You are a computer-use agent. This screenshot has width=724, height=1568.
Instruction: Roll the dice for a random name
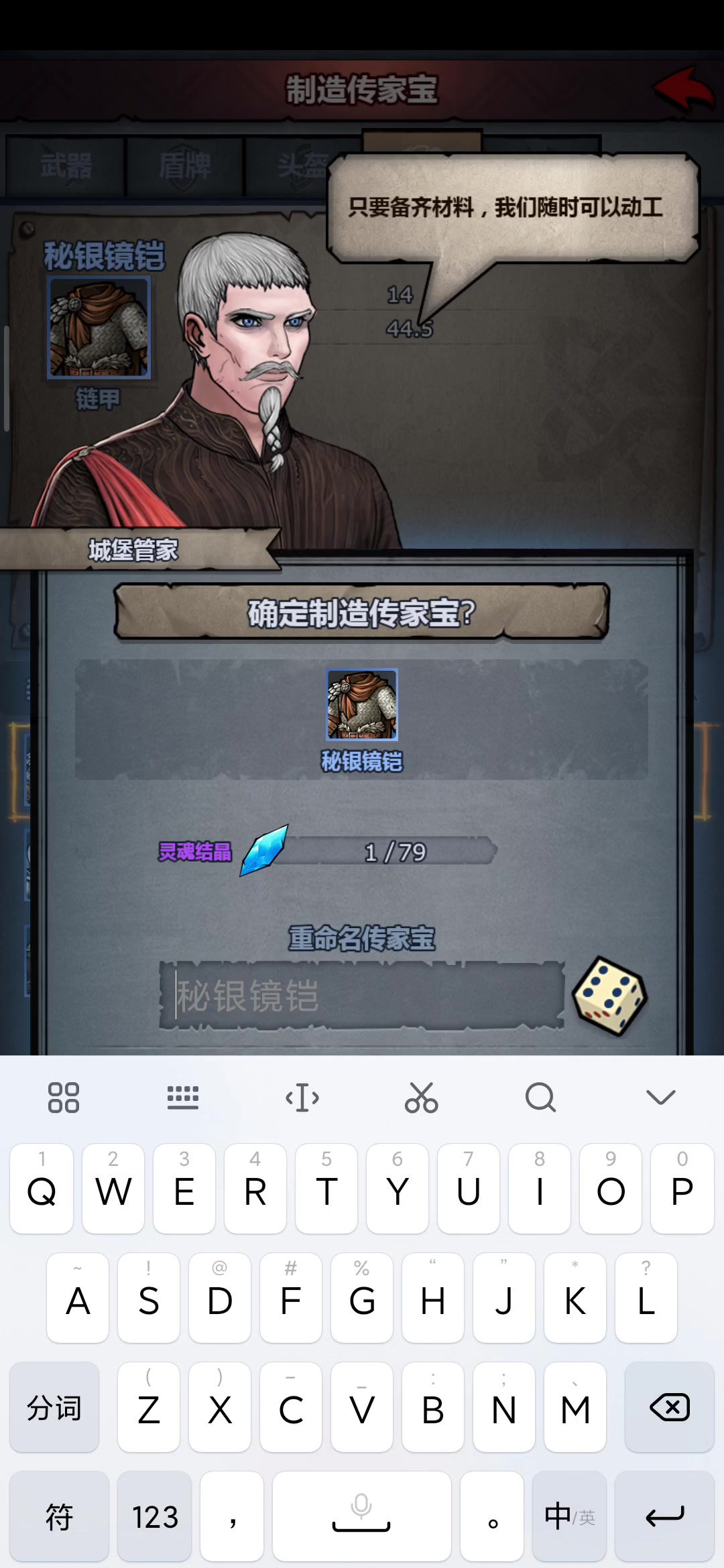609,996
